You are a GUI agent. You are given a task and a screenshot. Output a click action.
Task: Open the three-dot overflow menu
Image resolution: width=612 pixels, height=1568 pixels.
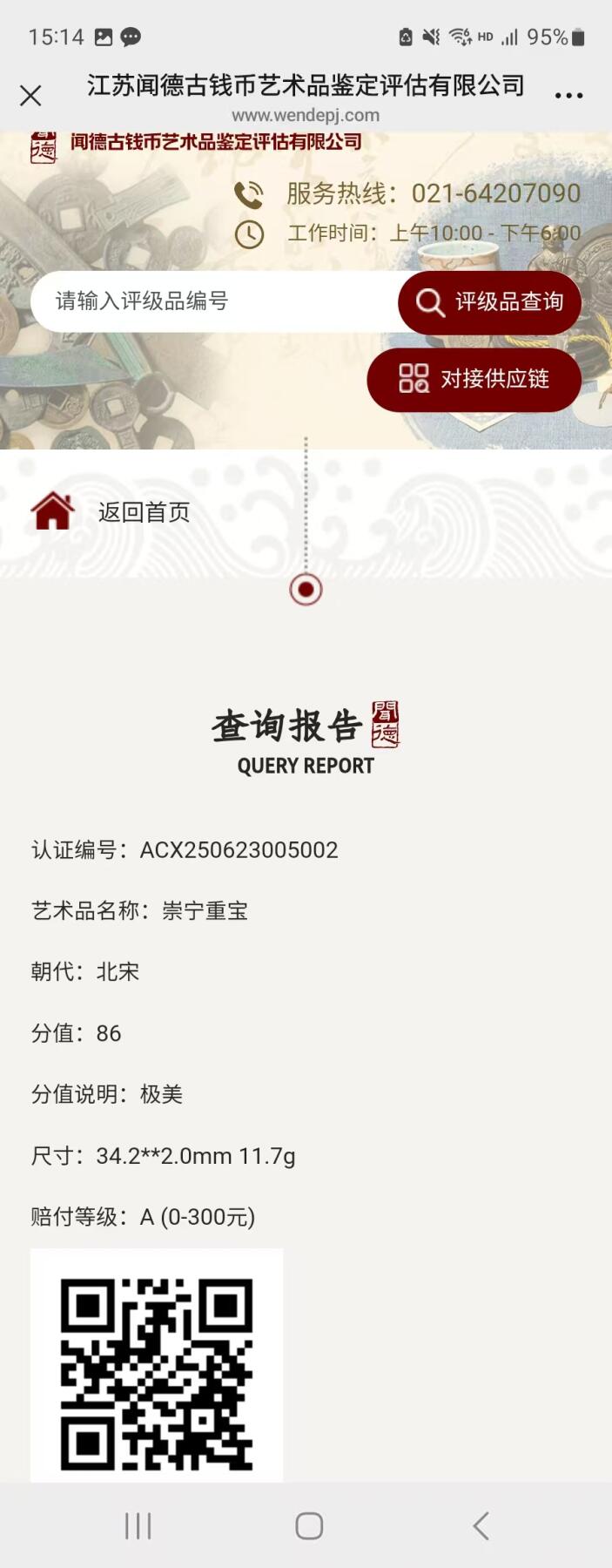tap(568, 96)
